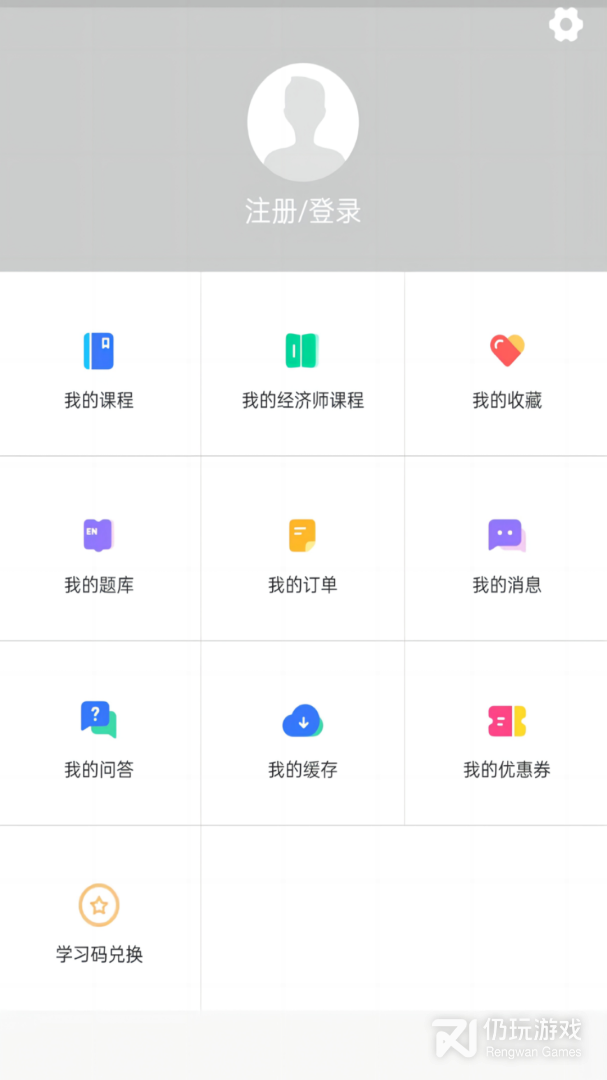The height and width of the screenshot is (1080, 607).
Task: Open 我的课程
Action: tap(99, 364)
